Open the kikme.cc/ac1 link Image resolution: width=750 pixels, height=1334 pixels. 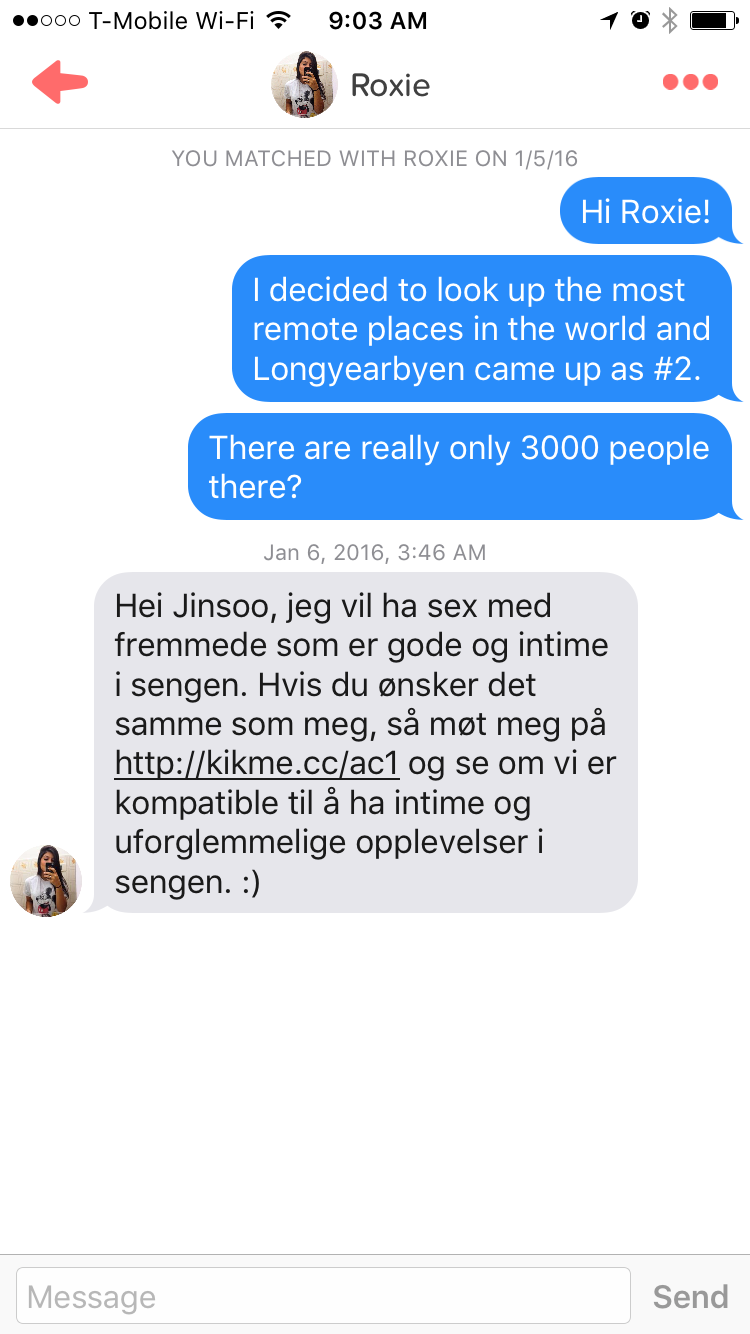(x=257, y=763)
